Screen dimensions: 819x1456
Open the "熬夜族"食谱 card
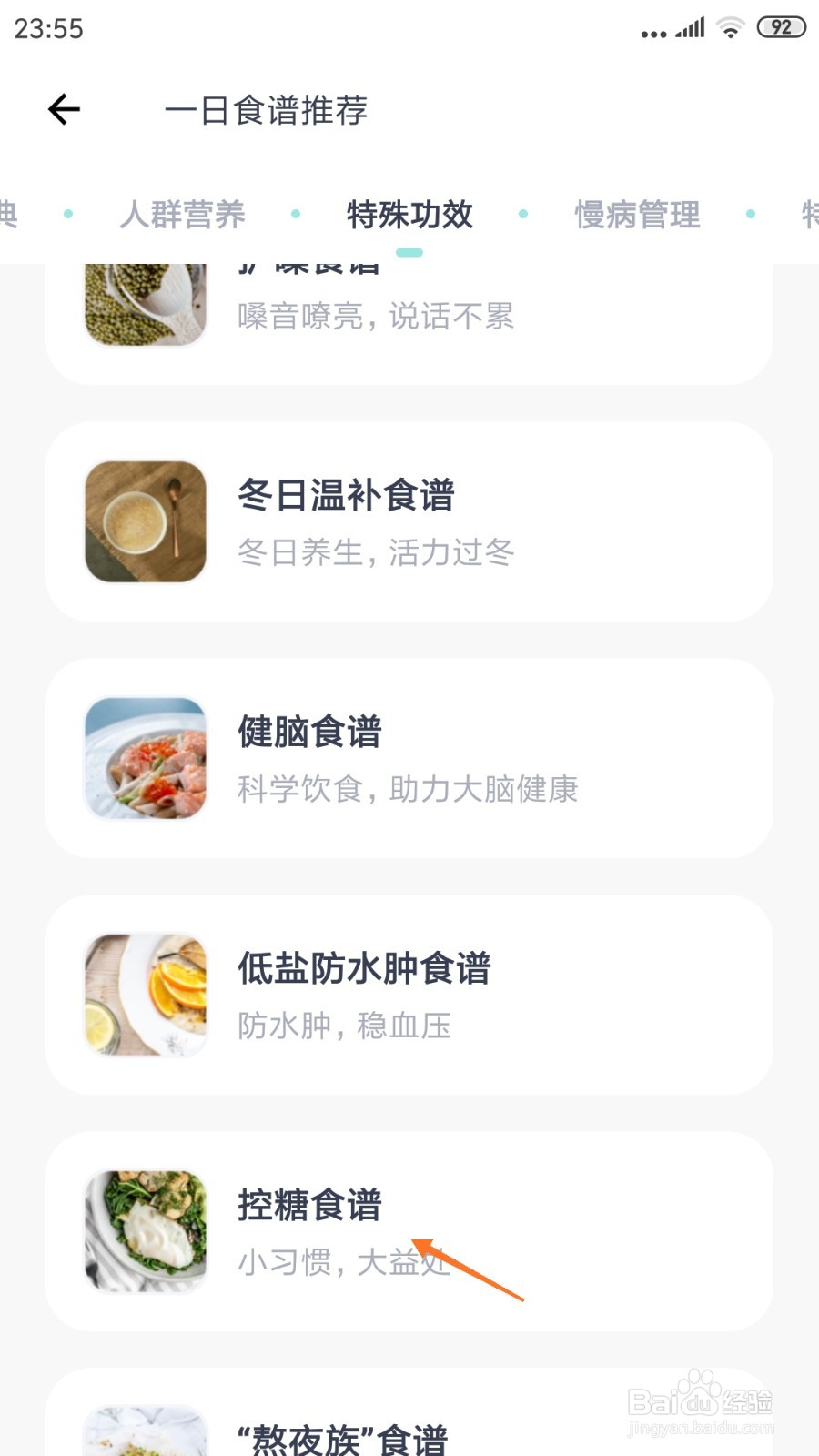click(x=409, y=1412)
